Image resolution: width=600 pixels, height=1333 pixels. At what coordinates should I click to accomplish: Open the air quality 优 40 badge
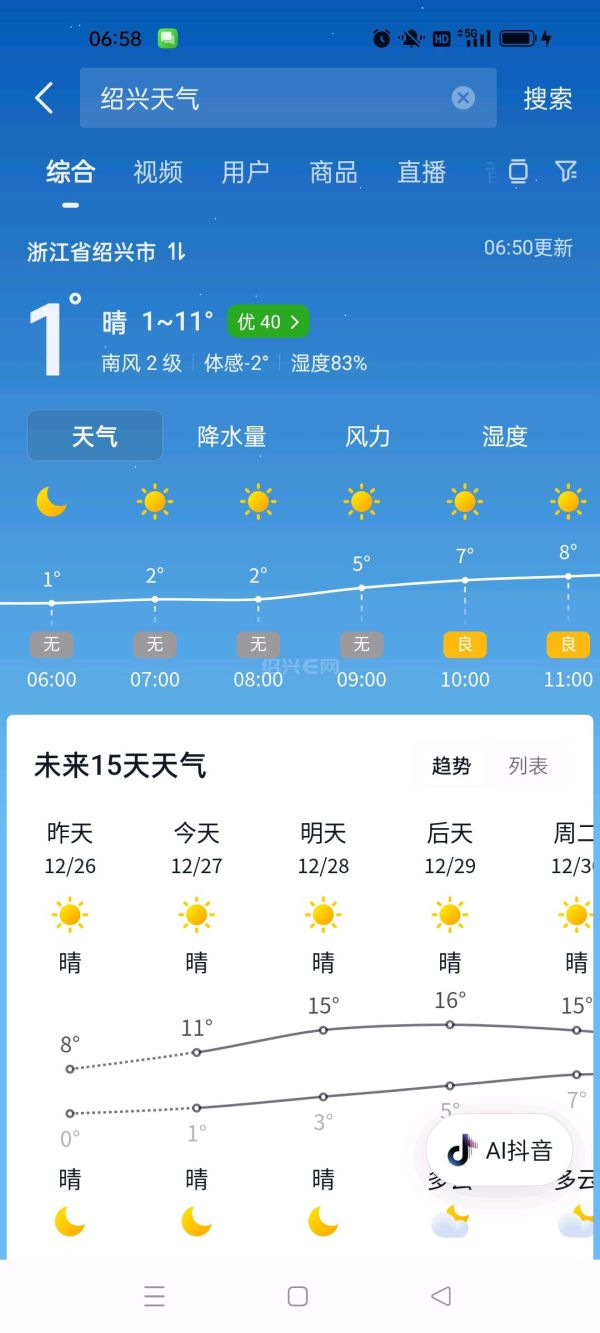(x=268, y=322)
